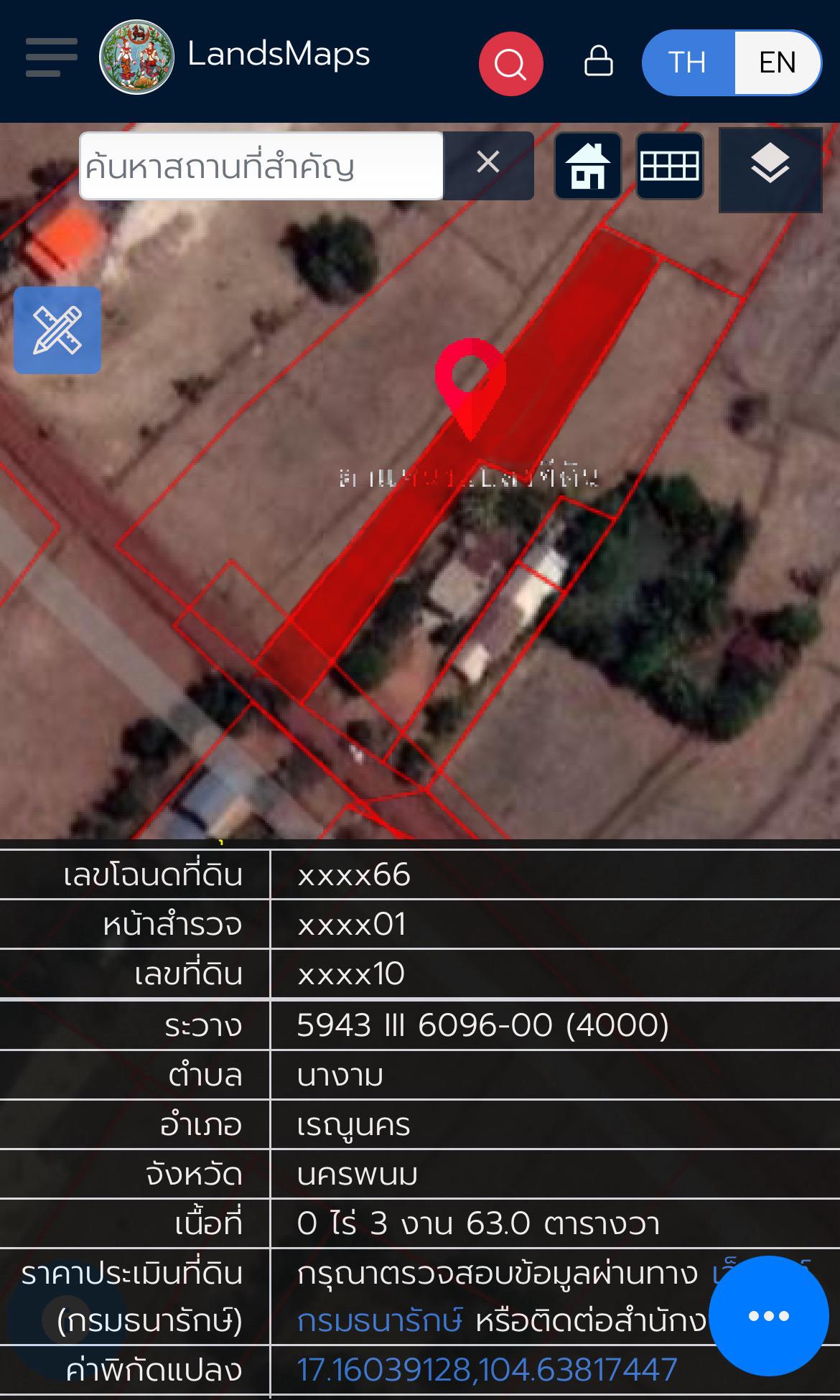Tap the blue three-dots floating button
The width and height of the screenshot is (840, 1400).
769,1316
